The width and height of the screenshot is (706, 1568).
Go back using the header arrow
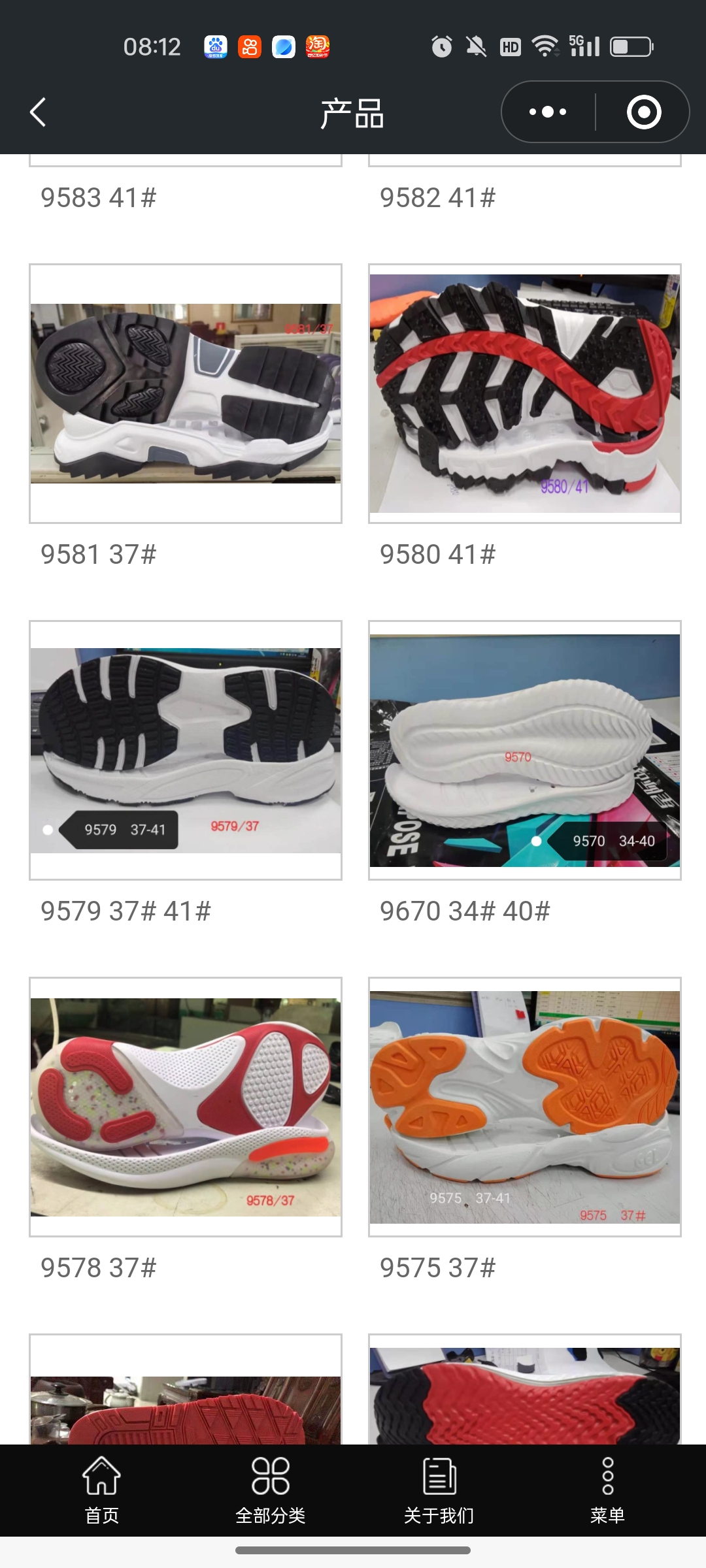[x=38, y=112]
